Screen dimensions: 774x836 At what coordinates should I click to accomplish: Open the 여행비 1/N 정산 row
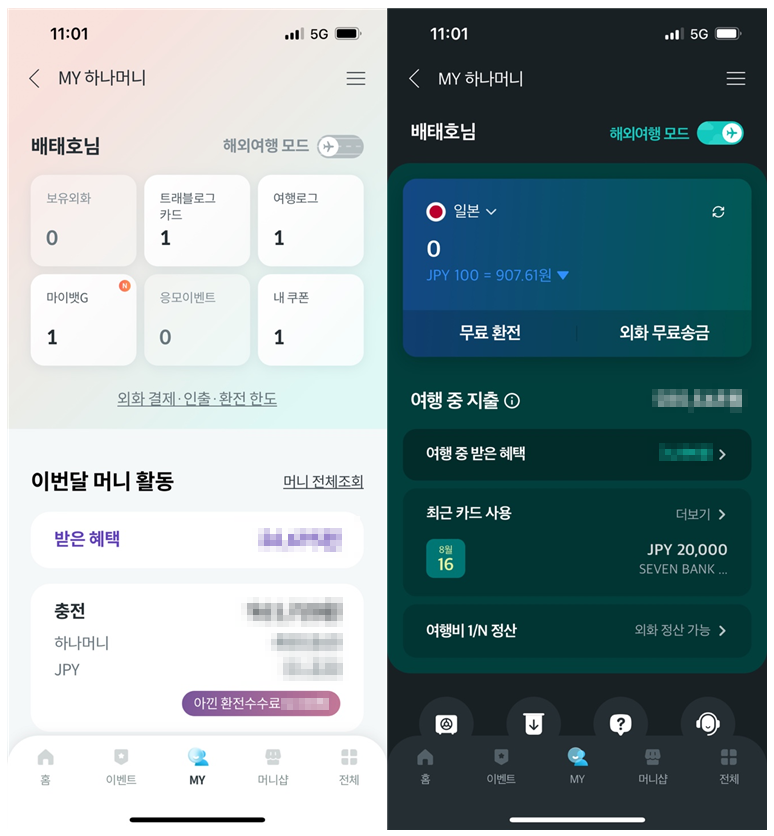[576, 630]
